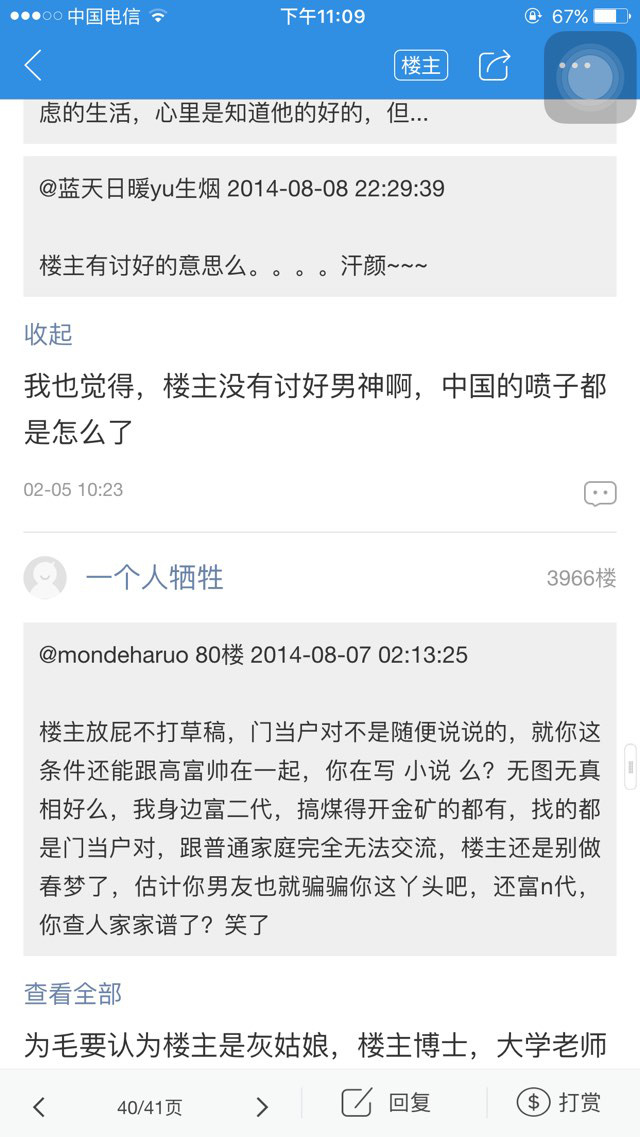The width and height of the screenshot is (640, 1137).
Task: Go to the previous page
Action: point(39,1106)
